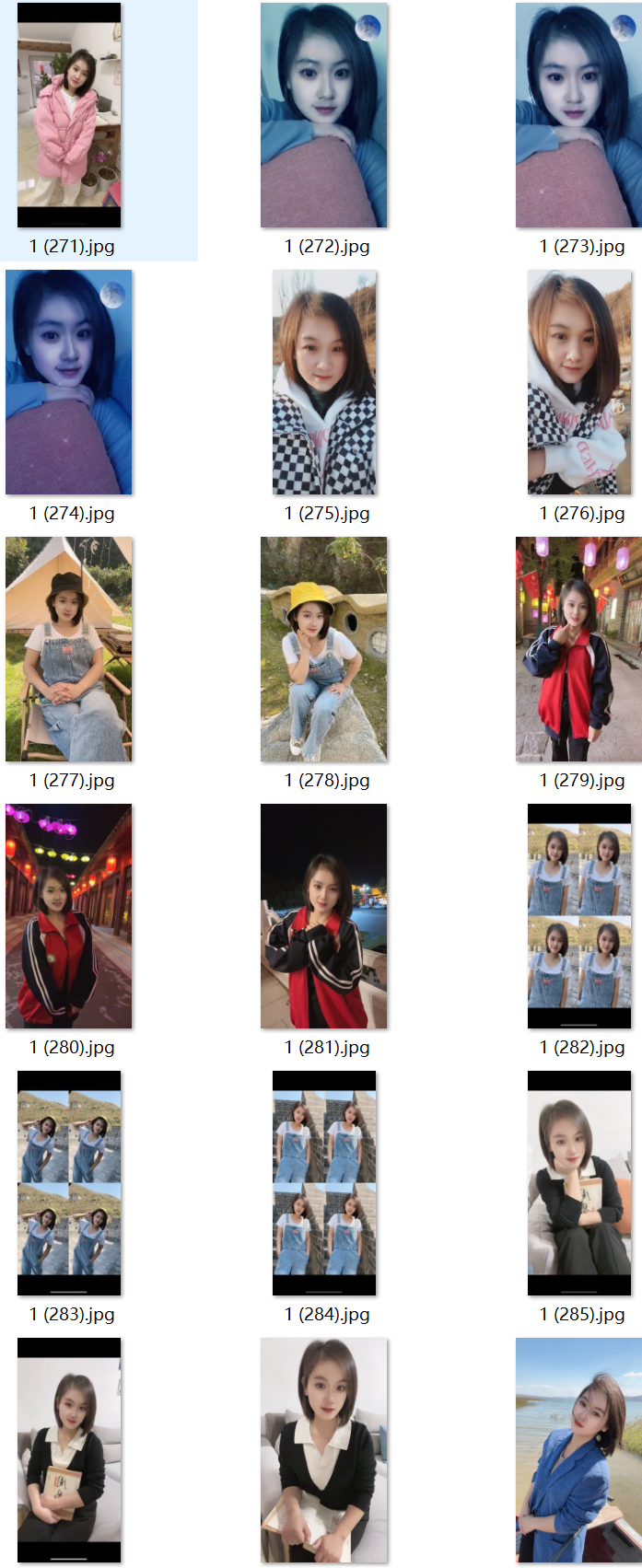
Task: Select the collage file 1 (282).jpg
Action: point(579,916)
